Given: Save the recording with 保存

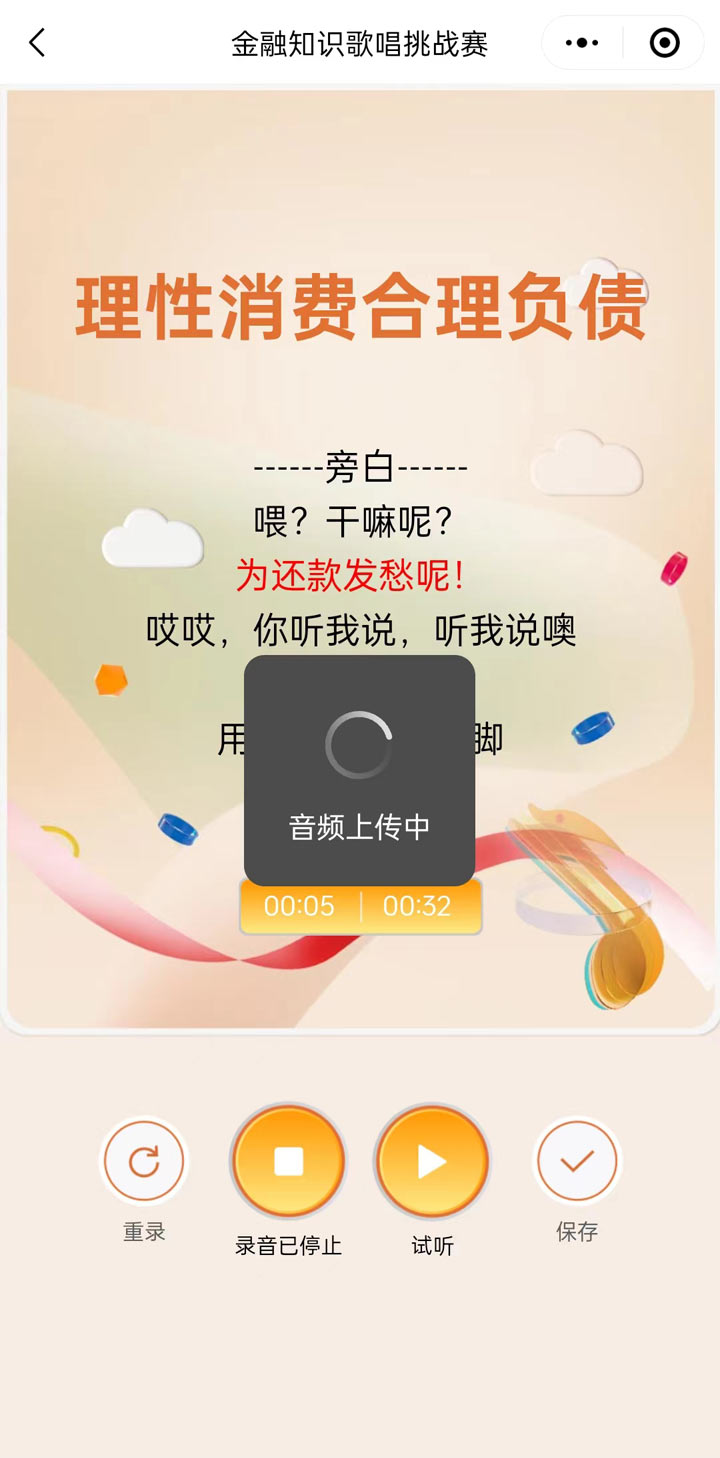Looking at the screenshot, I should click(x=577, y=1162).
